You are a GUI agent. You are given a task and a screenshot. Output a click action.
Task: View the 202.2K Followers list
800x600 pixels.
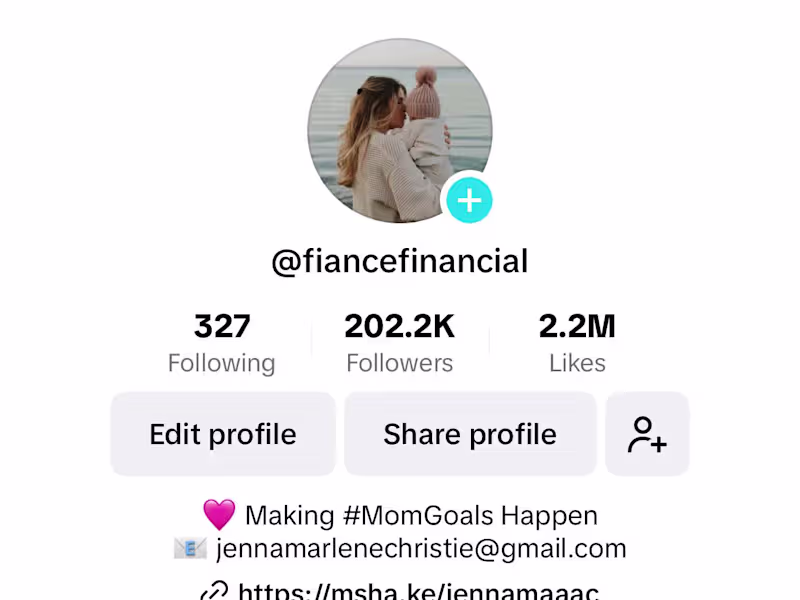399,342
